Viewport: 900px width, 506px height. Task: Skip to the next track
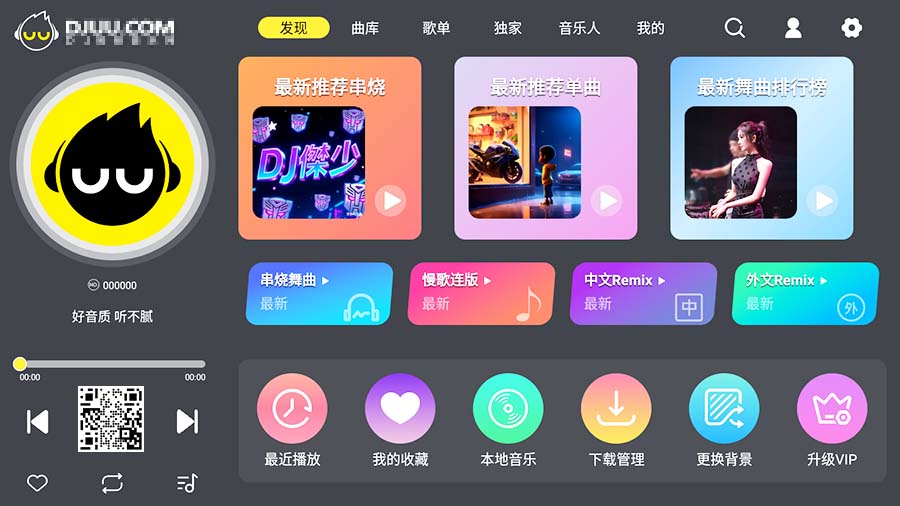point(187,422)
